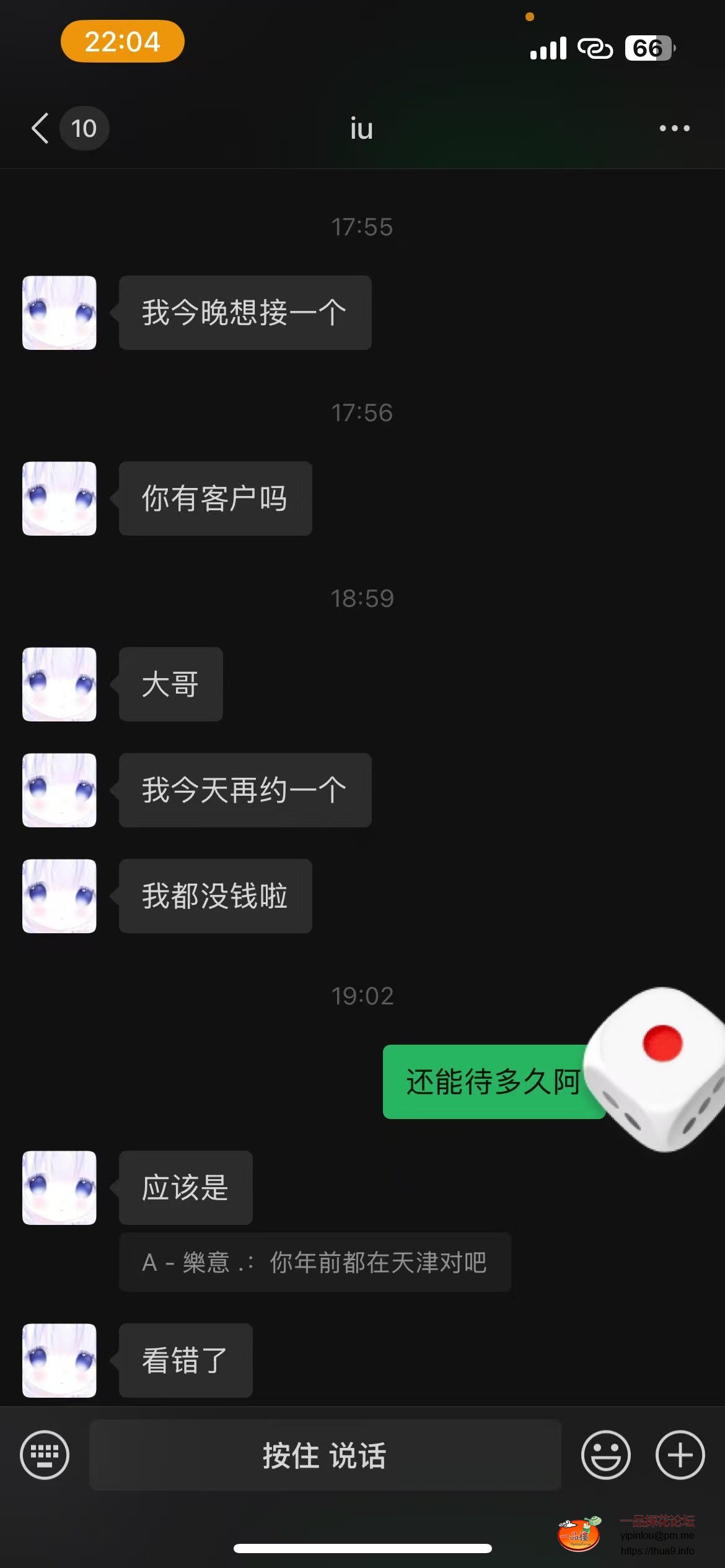725x1568 pixels.
Task: Tap the 22:04 time pill
Action: click(x=122, y=41)
